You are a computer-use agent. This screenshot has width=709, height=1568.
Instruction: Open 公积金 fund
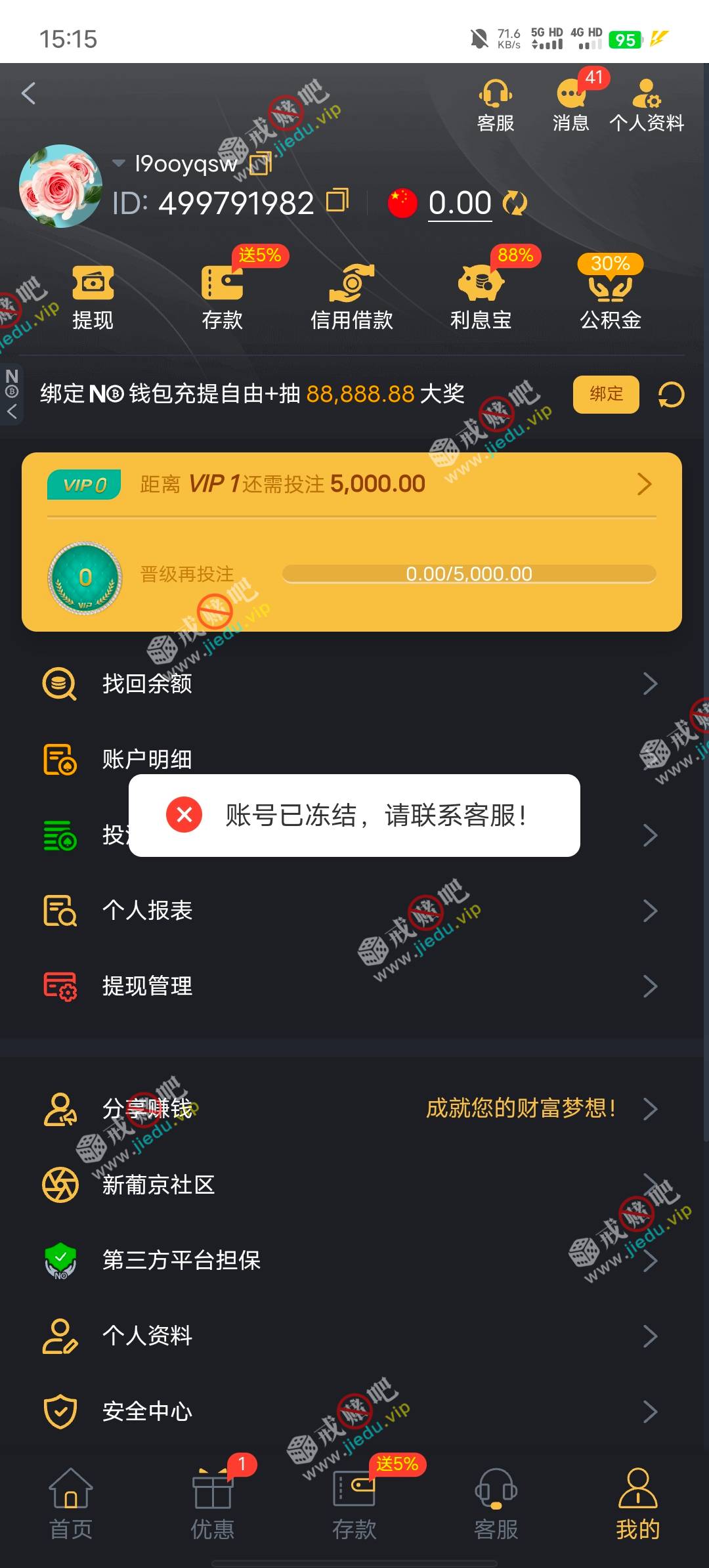pos(610,297)
